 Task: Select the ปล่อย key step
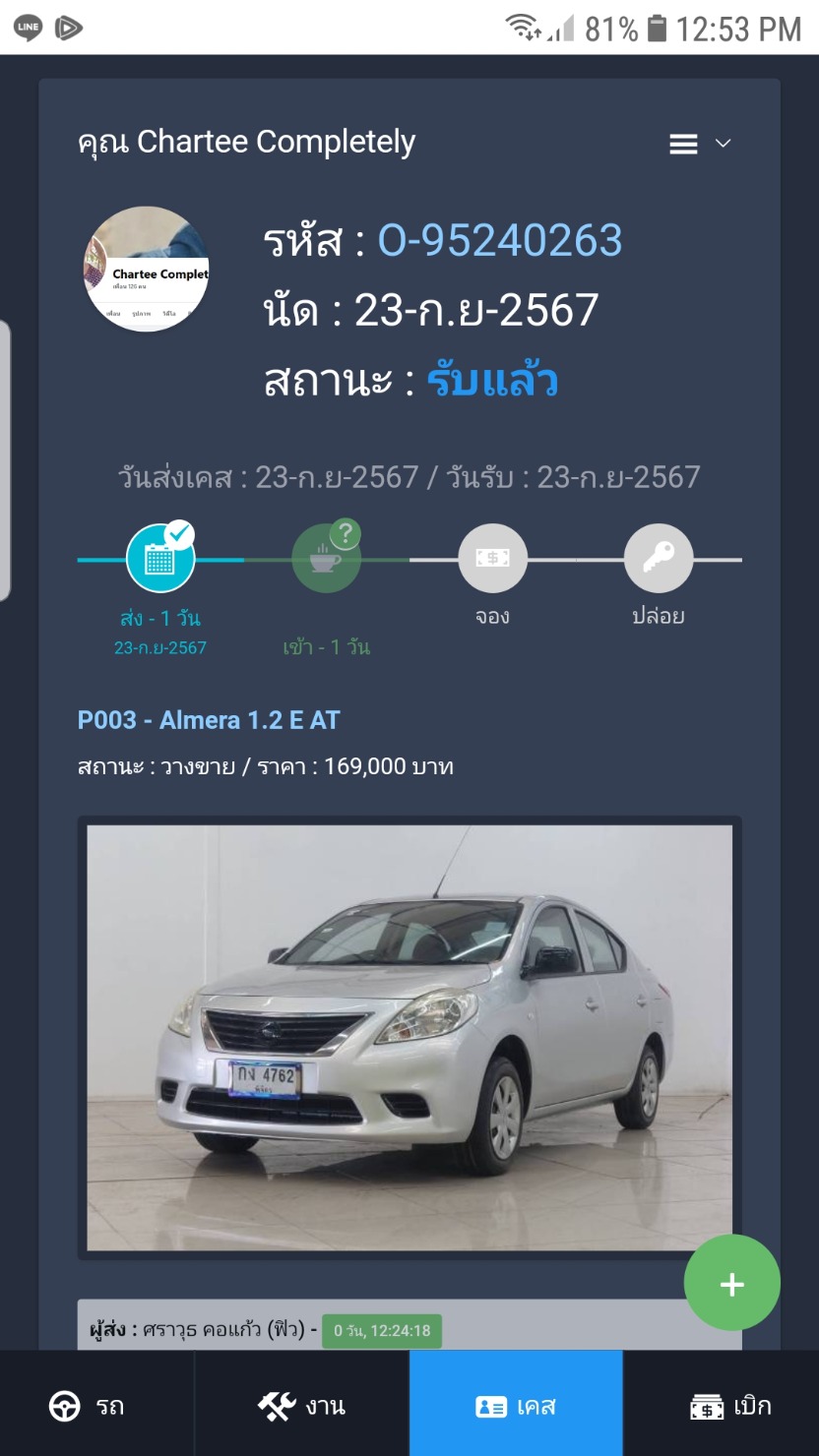658,558
